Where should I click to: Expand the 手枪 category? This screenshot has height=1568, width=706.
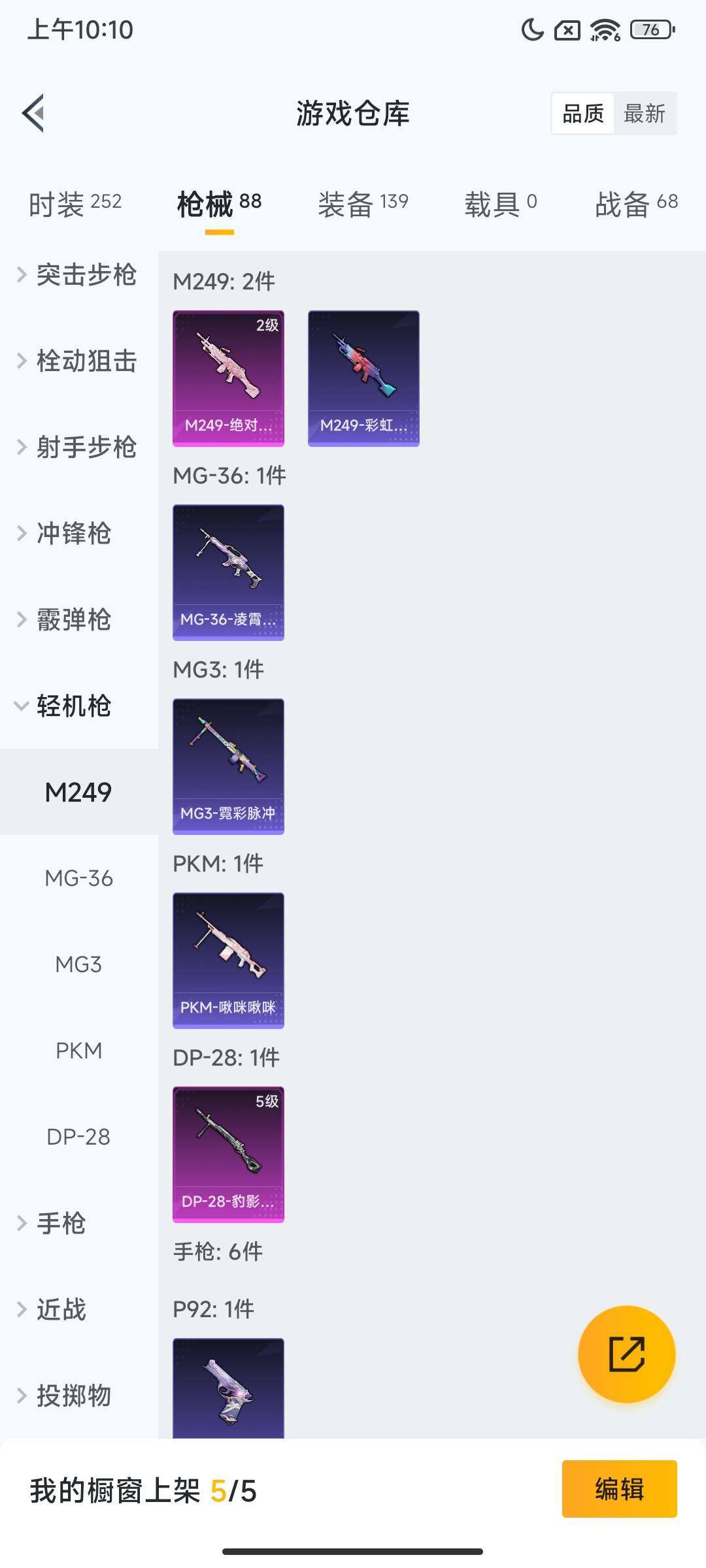coord(64,1224)
